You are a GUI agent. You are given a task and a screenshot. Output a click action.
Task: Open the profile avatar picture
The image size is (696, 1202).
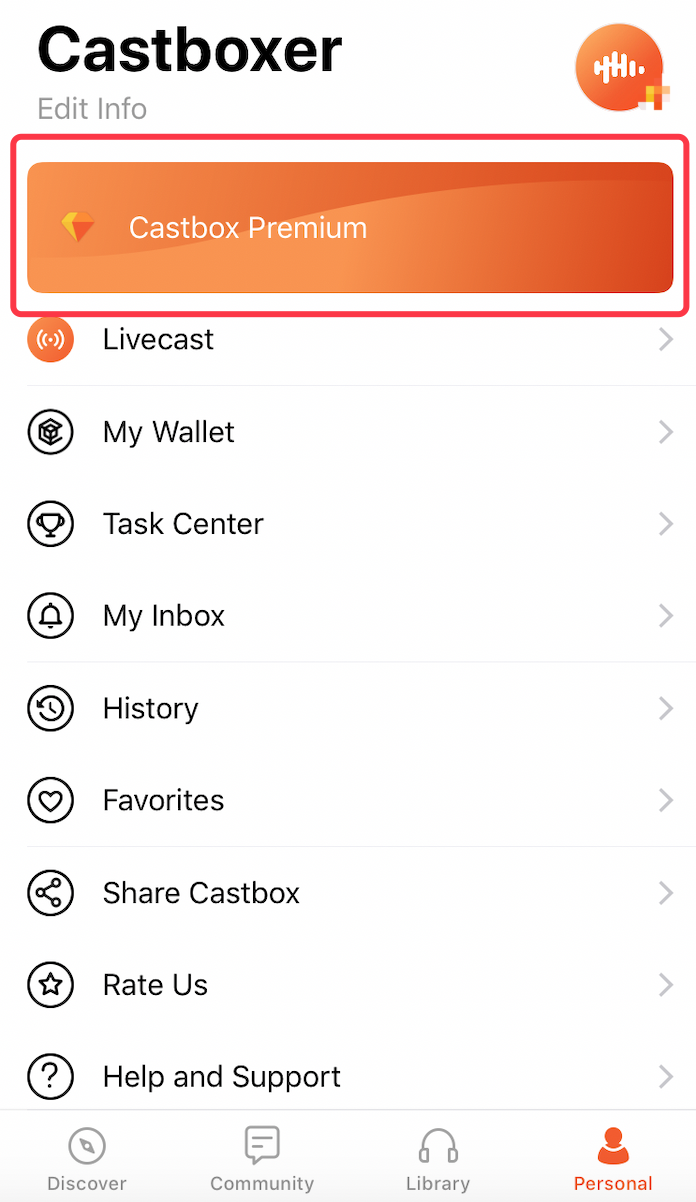620,67
